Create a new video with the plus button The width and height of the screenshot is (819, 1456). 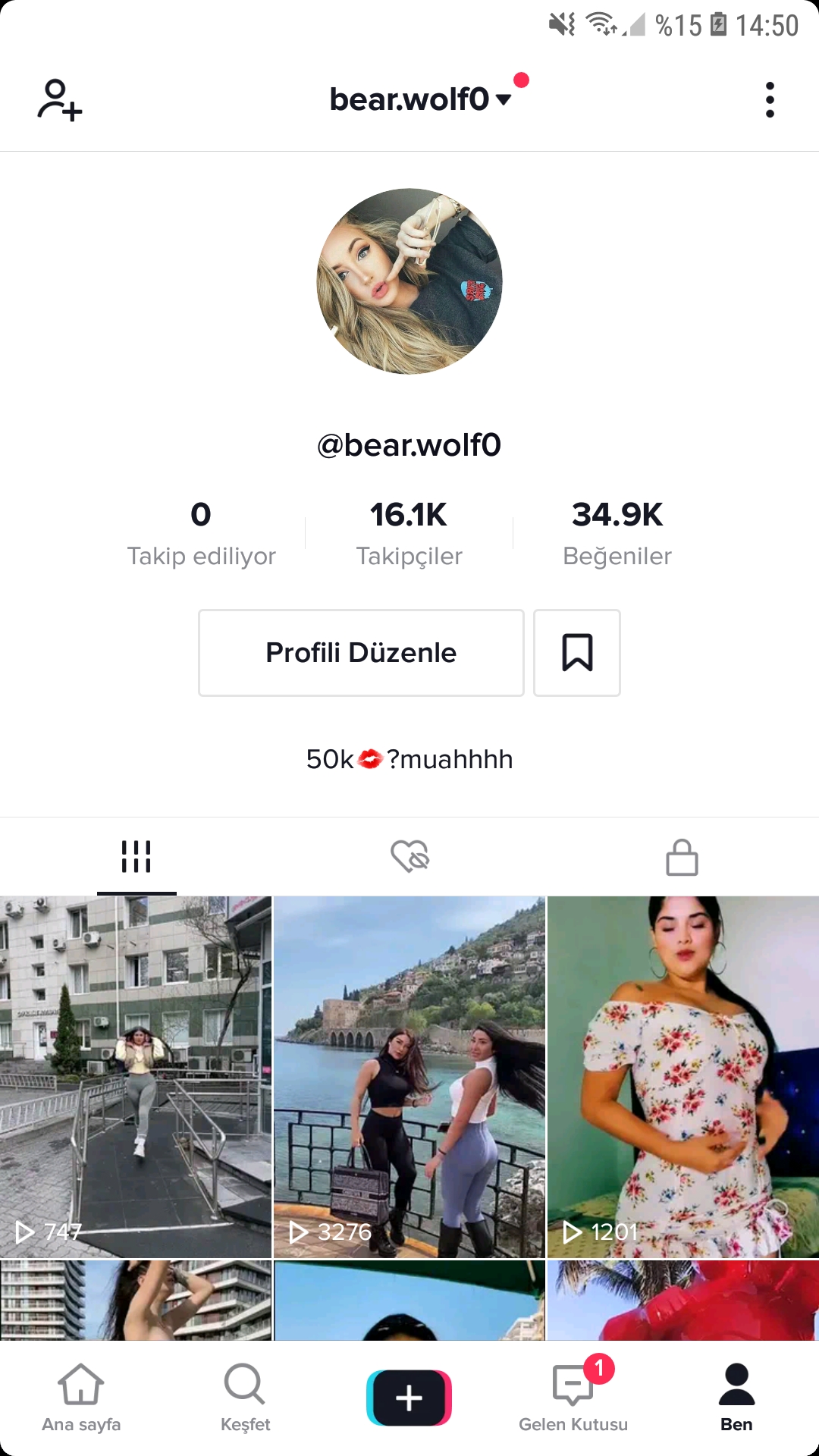(x=409, y=1398)
